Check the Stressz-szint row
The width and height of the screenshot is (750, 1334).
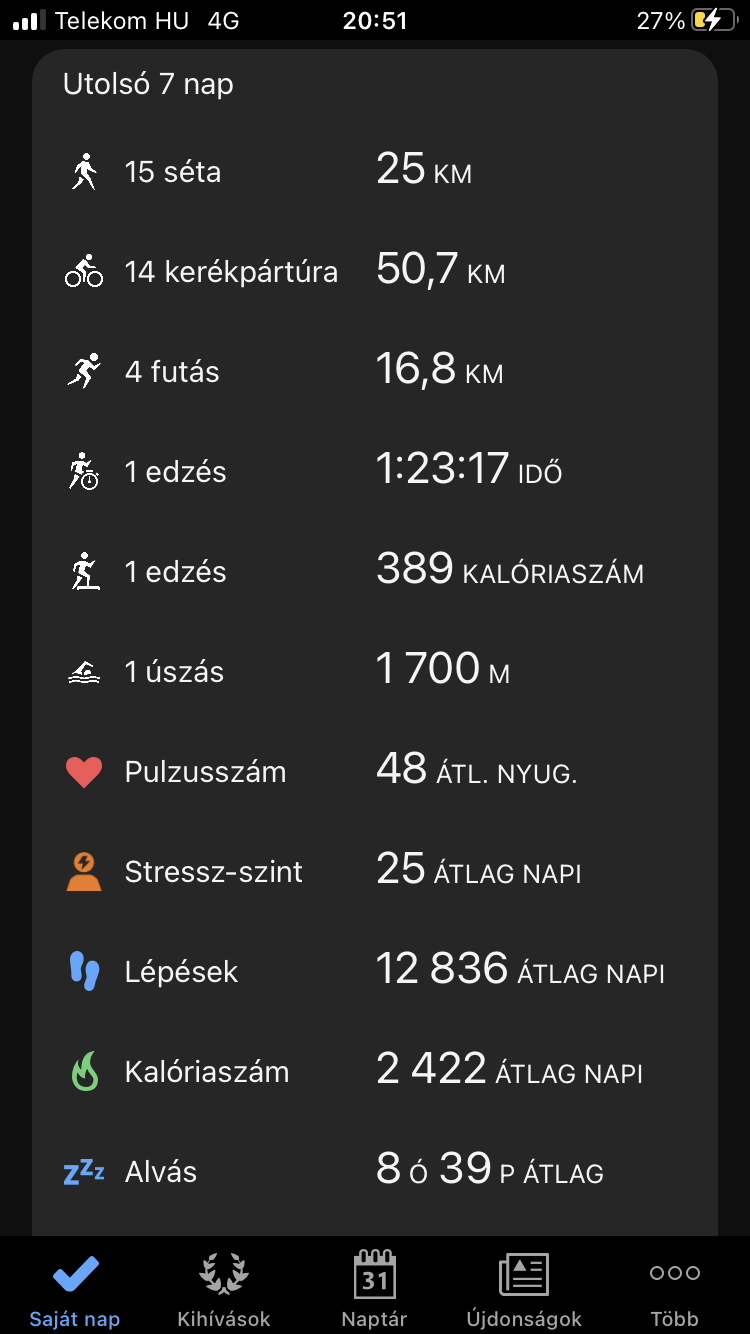pos(374,872)
